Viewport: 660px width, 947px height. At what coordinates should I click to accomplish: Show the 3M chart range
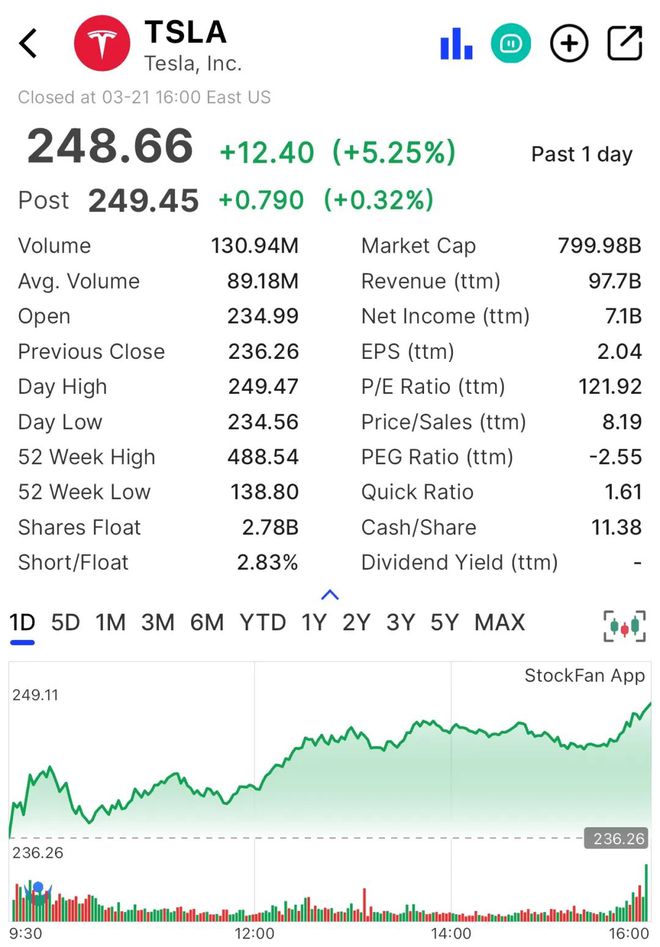[x=157, y=623]
